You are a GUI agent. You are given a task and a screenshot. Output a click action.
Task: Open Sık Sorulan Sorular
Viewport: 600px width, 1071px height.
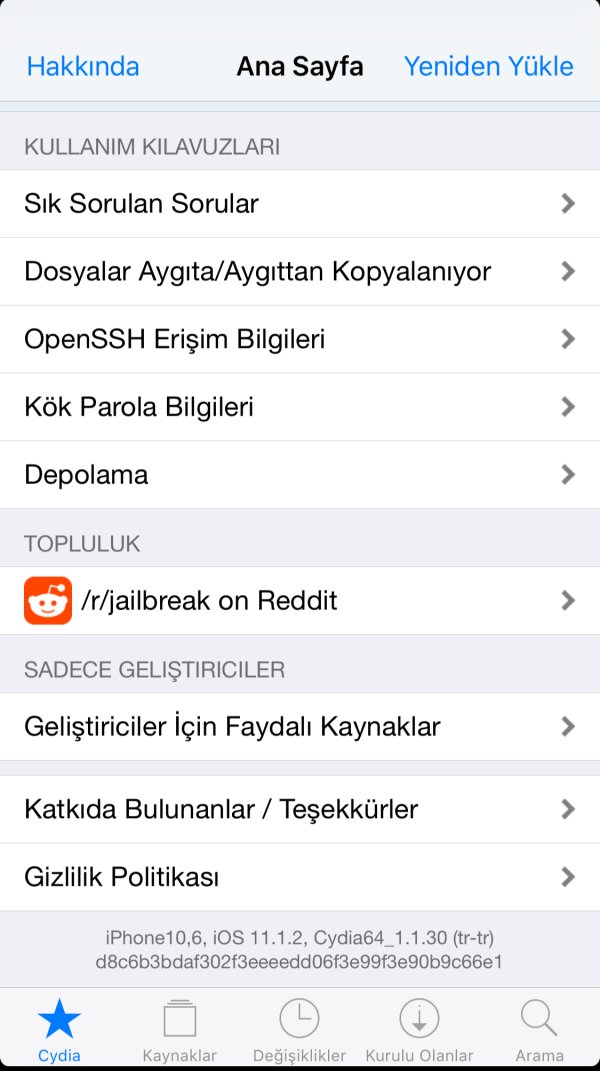tap(300, 204)
